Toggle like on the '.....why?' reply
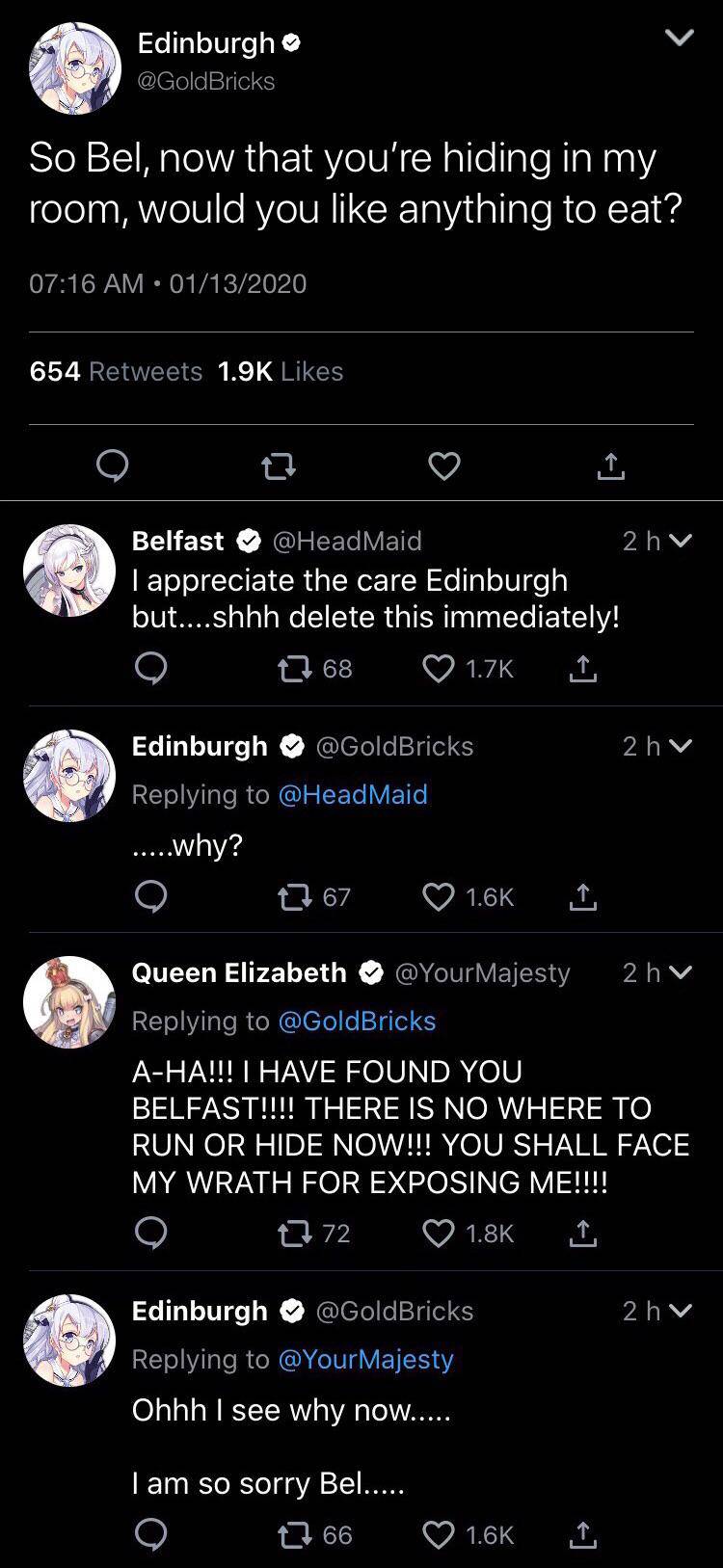Viewport: 723px width, 1568px height. [439, 896]
